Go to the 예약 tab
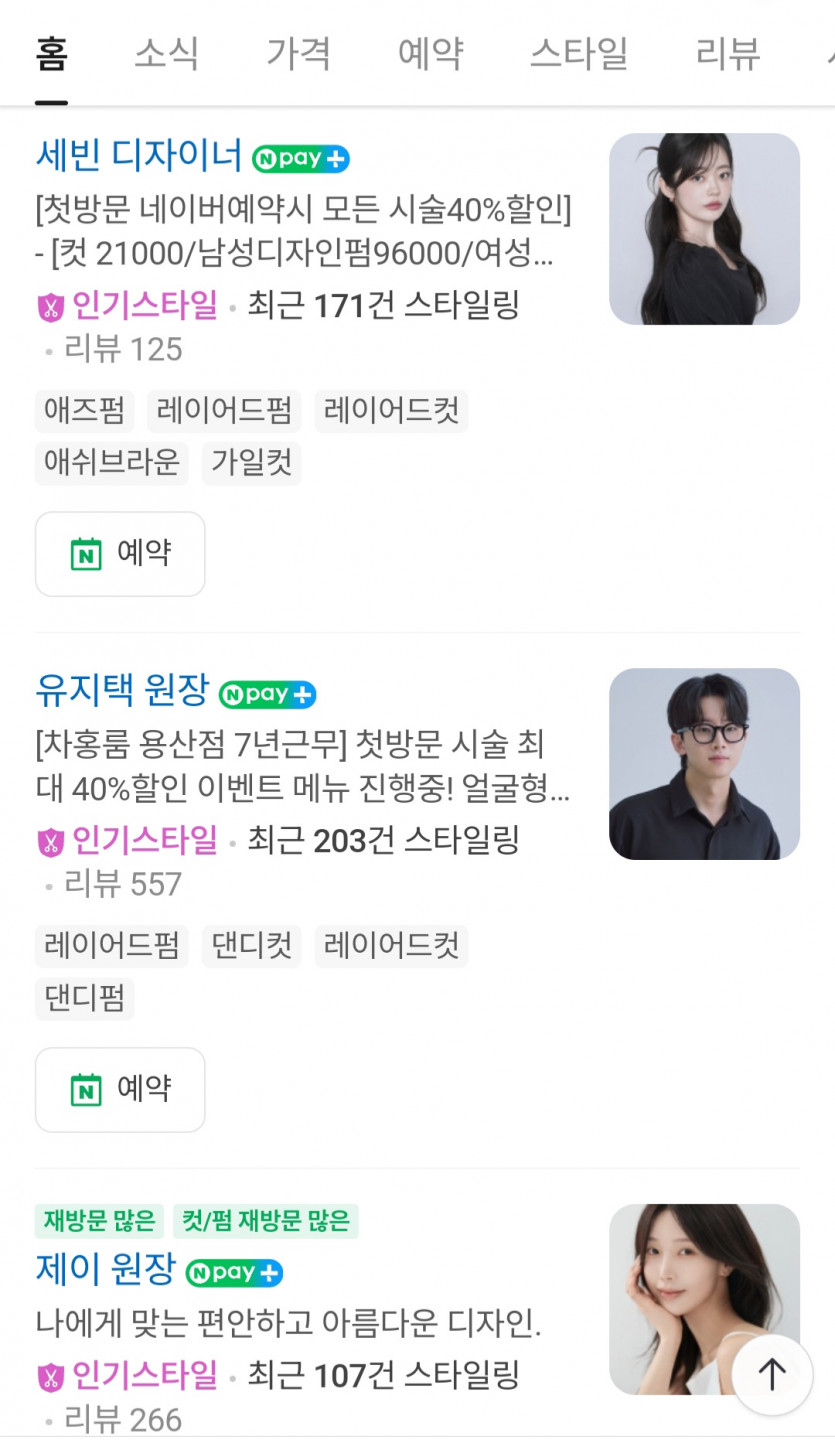The width and height of the screenshot is (835, 1440). tap(430, 53)
